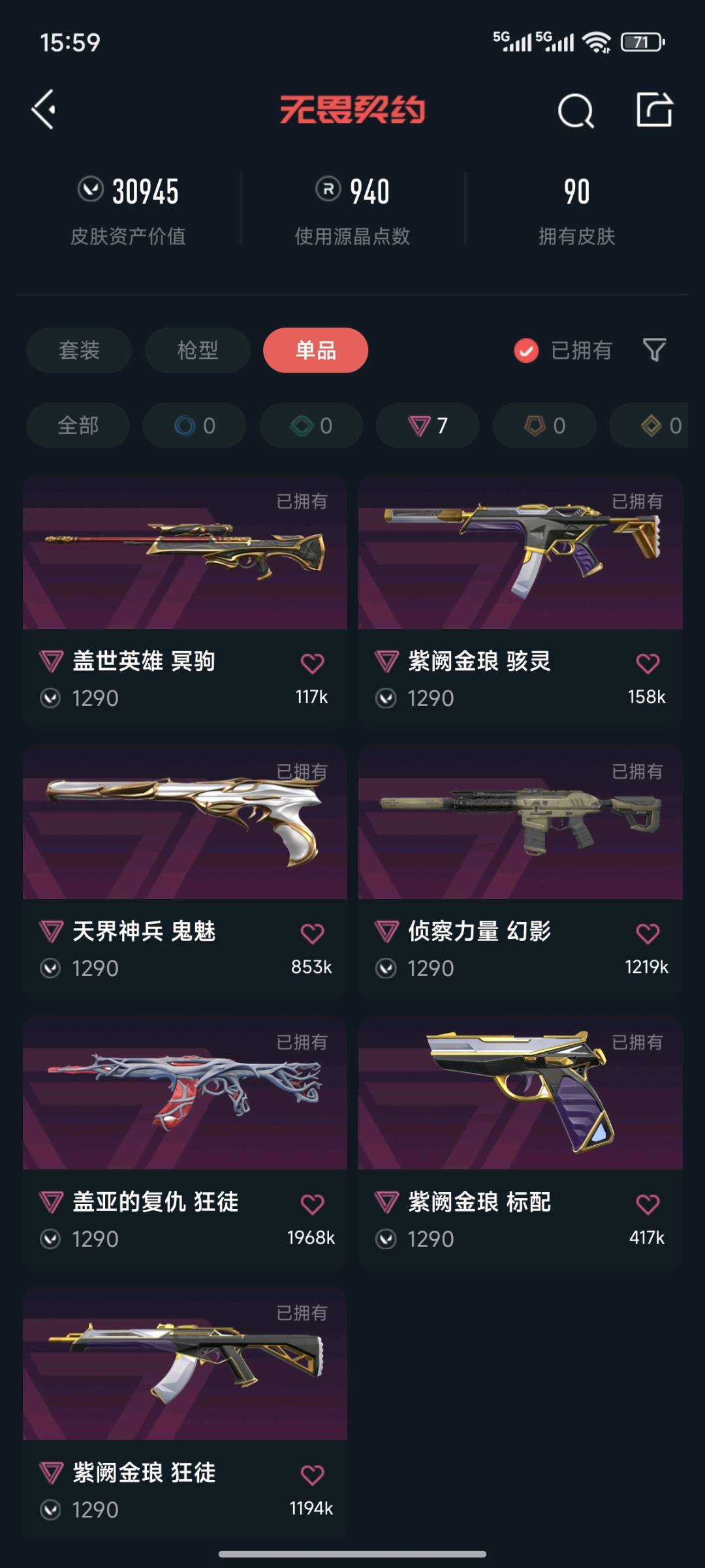Viewport: 705px width, 1568px height.
Task: Like the 盖世英雄 冥驹 skin
Action: [x=312, y=664]
